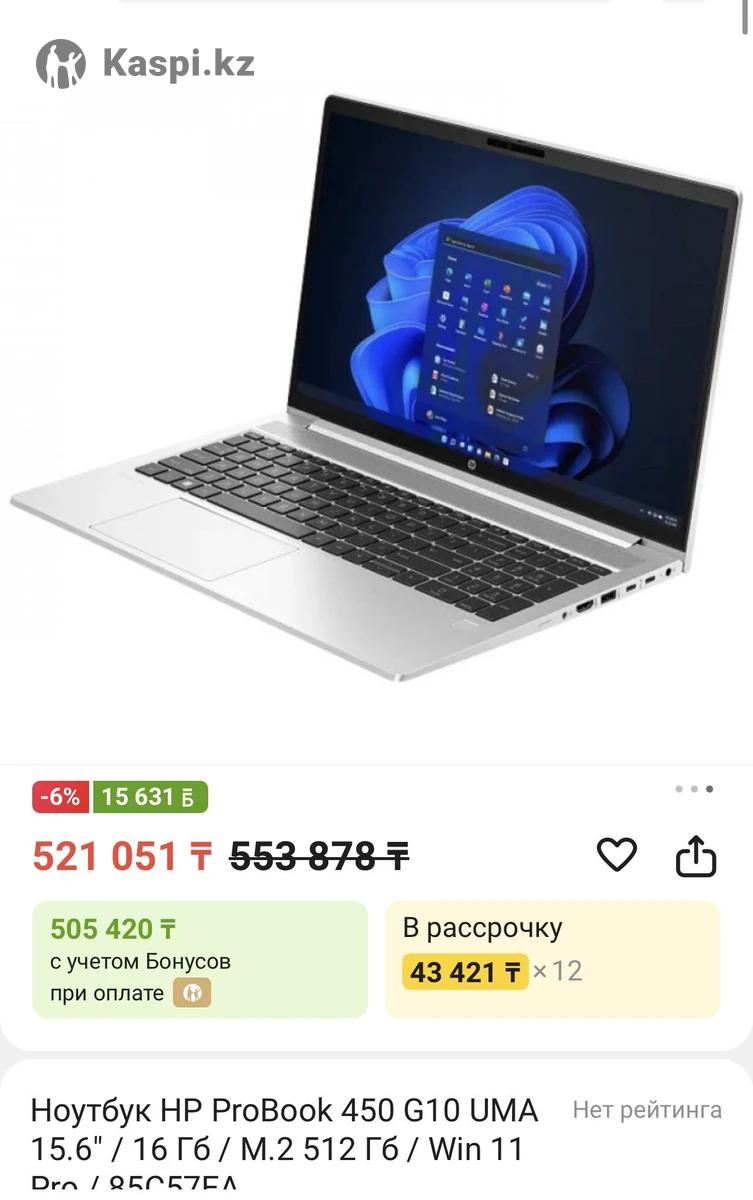Add the laptop to favorites with the heart

pos(616,855)
